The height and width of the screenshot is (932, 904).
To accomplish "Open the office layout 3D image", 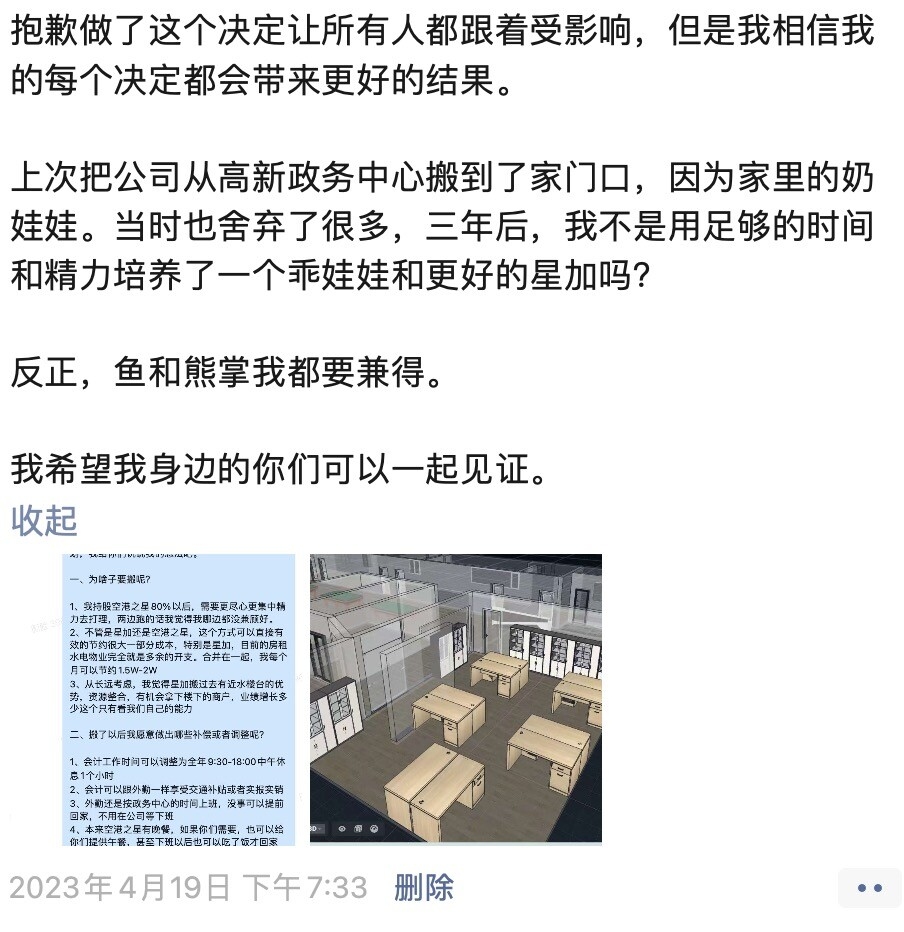I will point(455,699).
